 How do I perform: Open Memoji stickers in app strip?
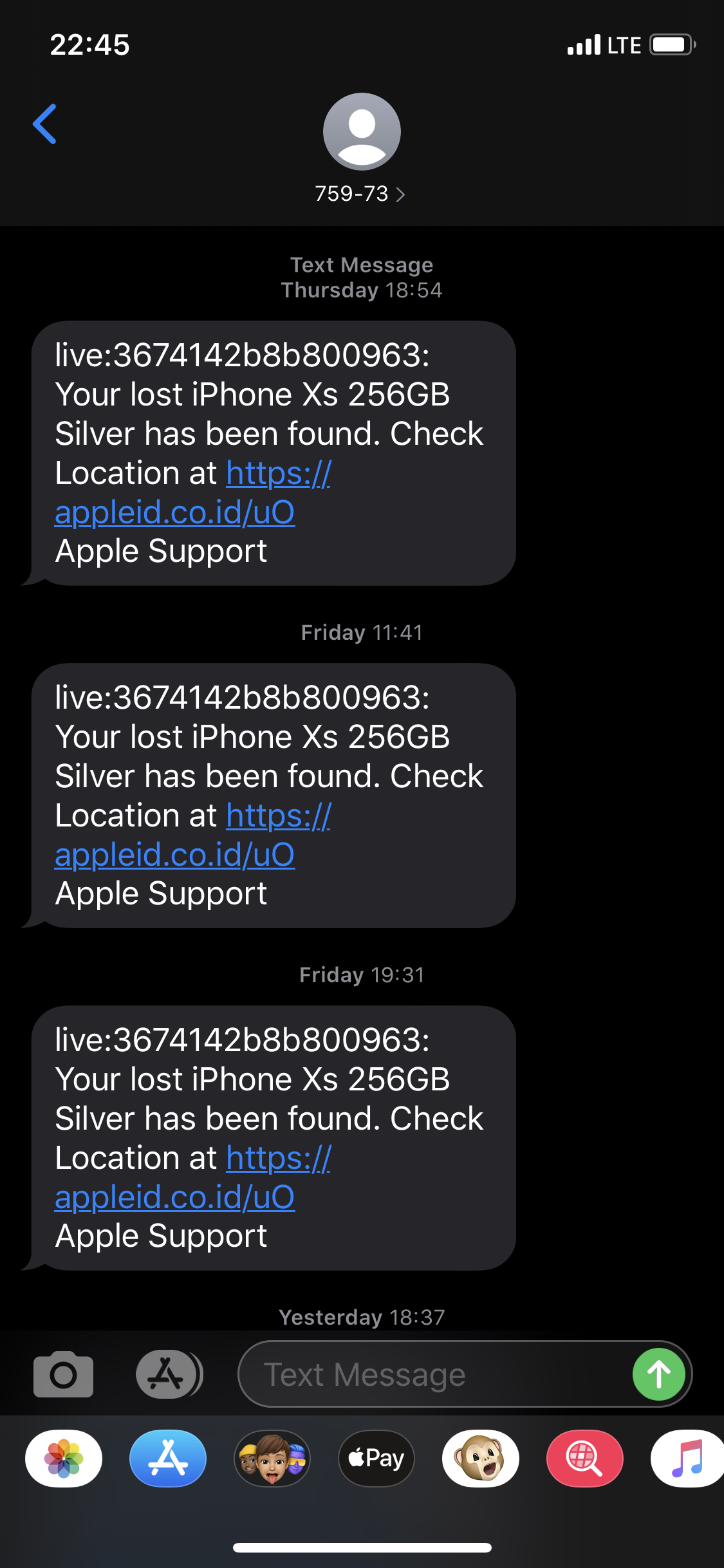point(272,1458)
